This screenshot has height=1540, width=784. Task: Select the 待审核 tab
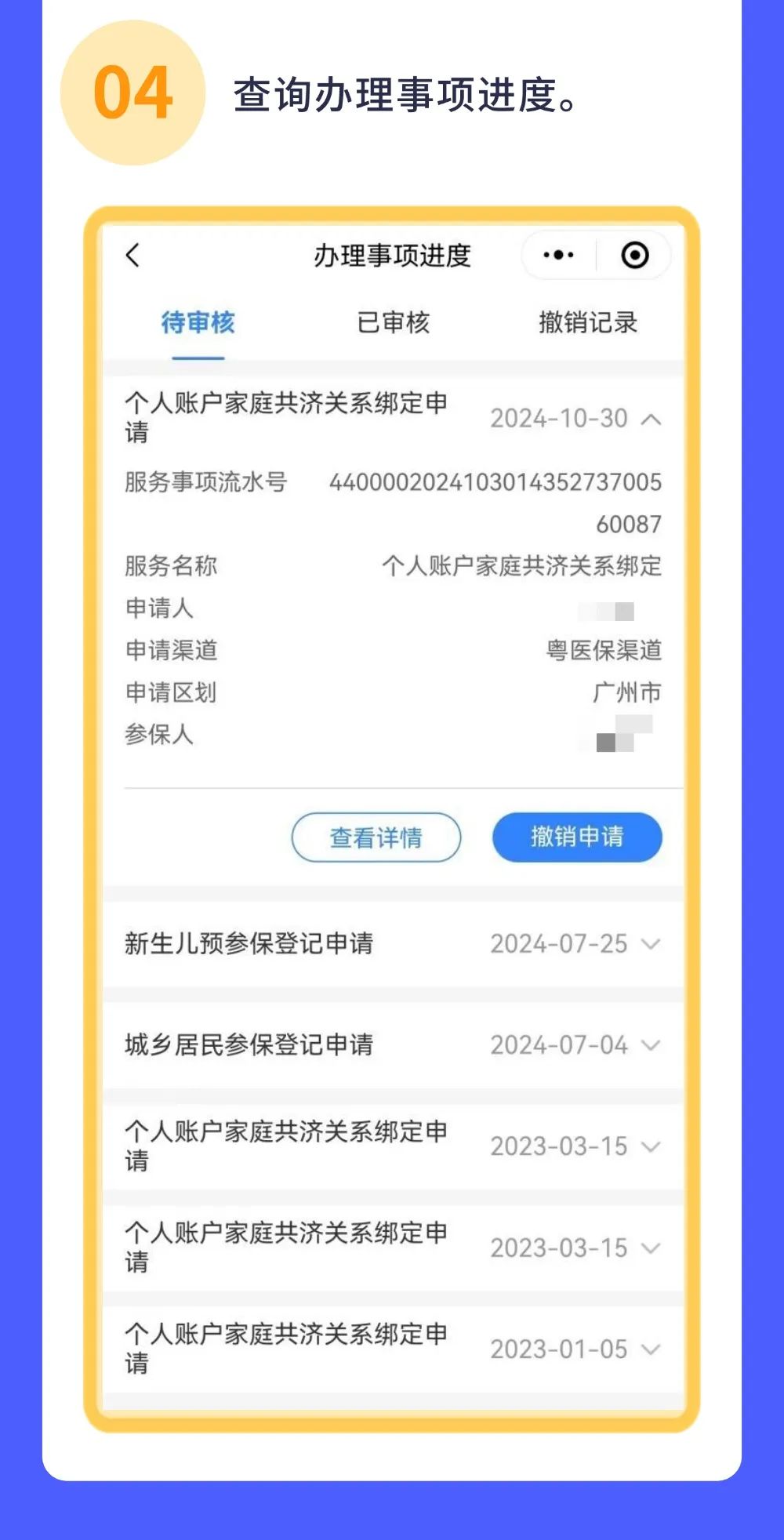[198, 323]
